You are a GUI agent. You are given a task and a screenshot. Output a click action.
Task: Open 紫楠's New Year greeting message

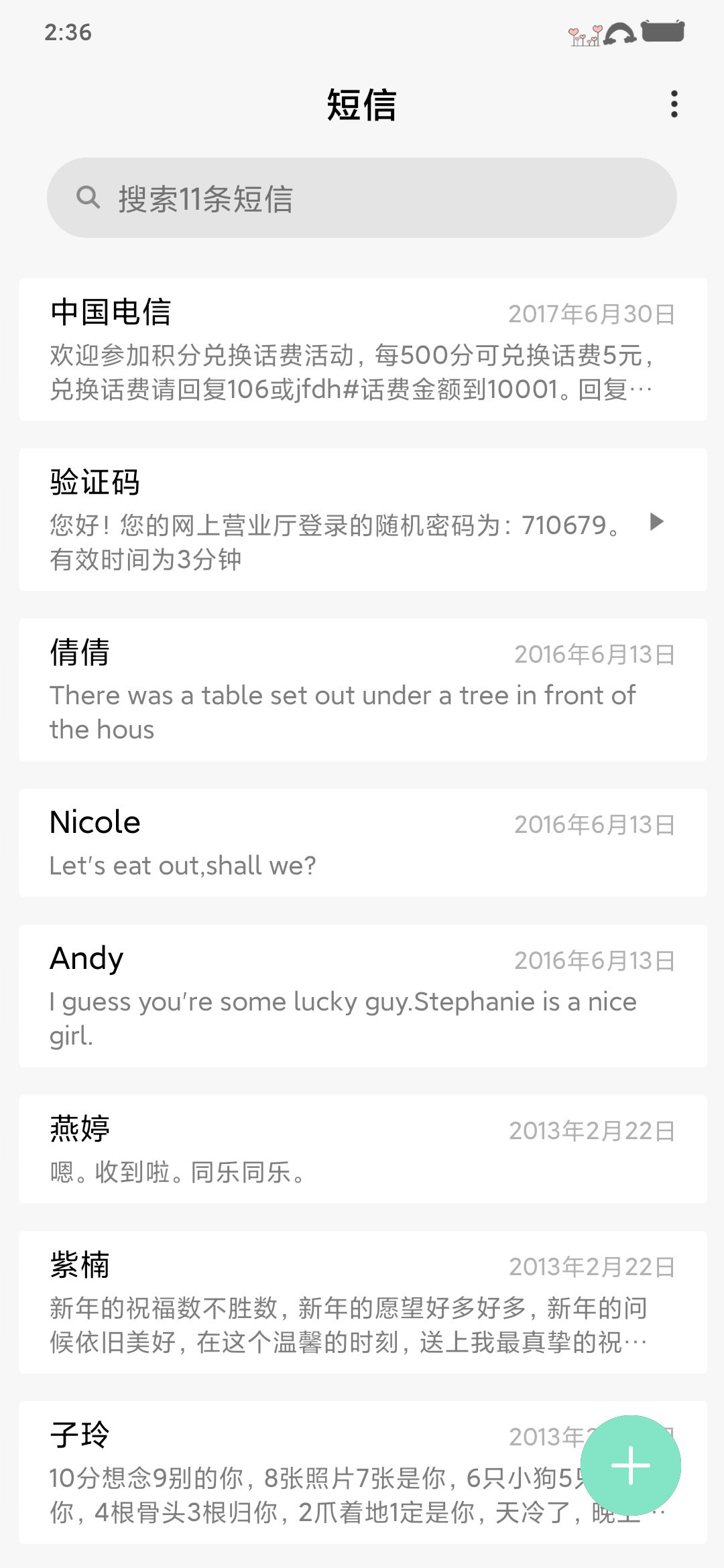(x=363, y=1302)
